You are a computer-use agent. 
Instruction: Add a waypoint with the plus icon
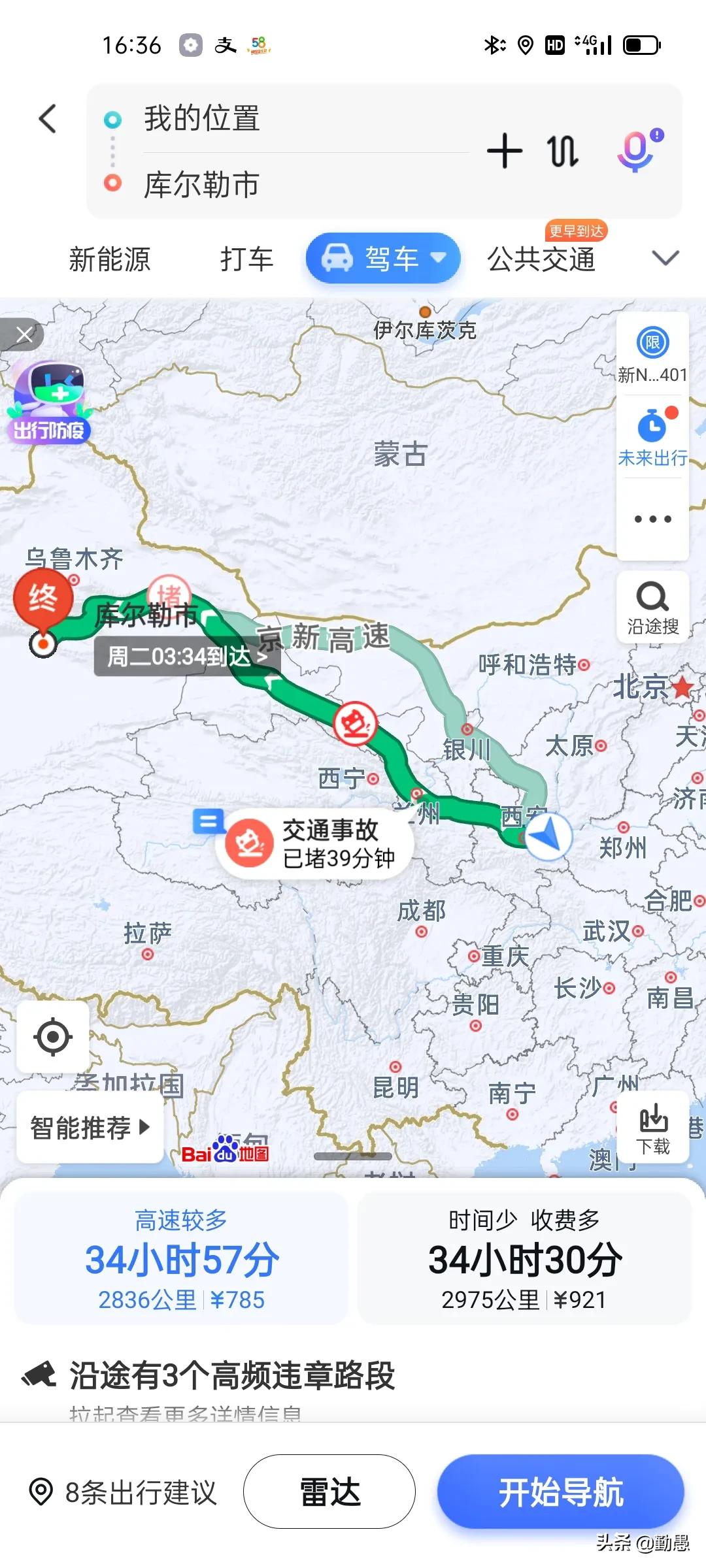504,151
